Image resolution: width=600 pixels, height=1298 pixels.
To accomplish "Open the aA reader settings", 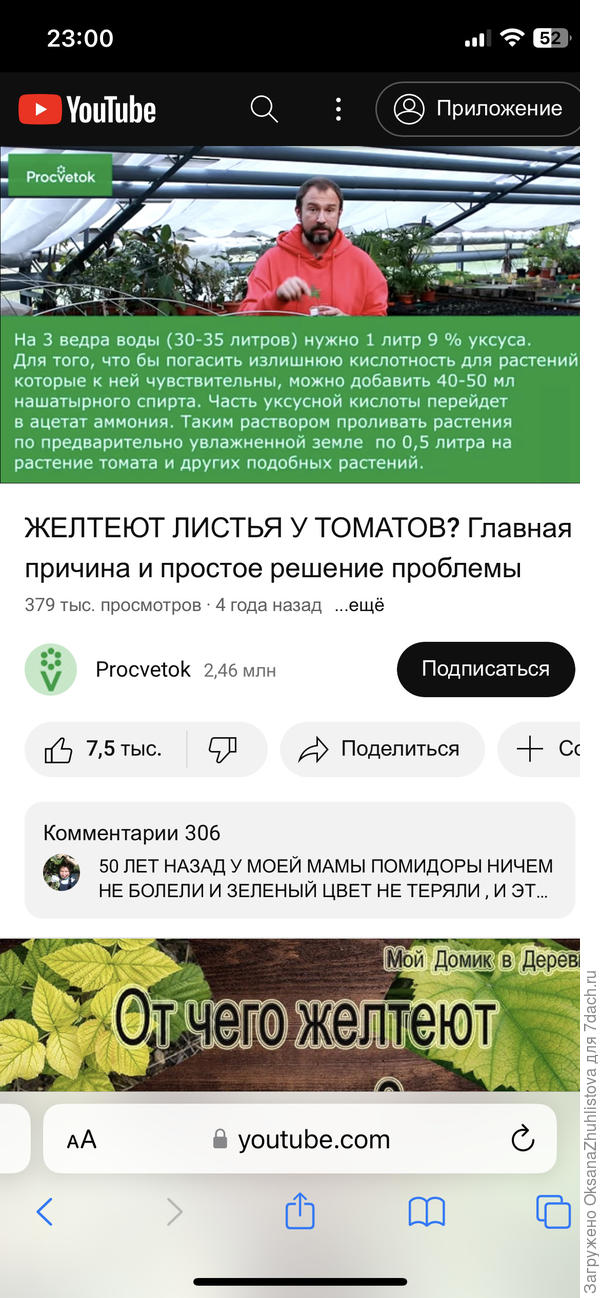I will point(82,1140).
